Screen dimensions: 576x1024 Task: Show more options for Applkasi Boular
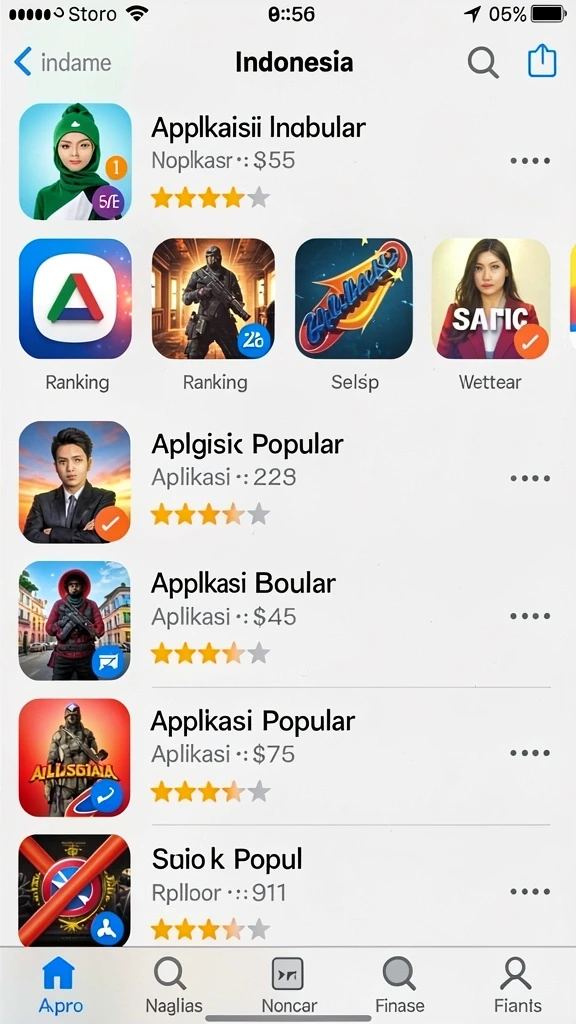(530, 616)
